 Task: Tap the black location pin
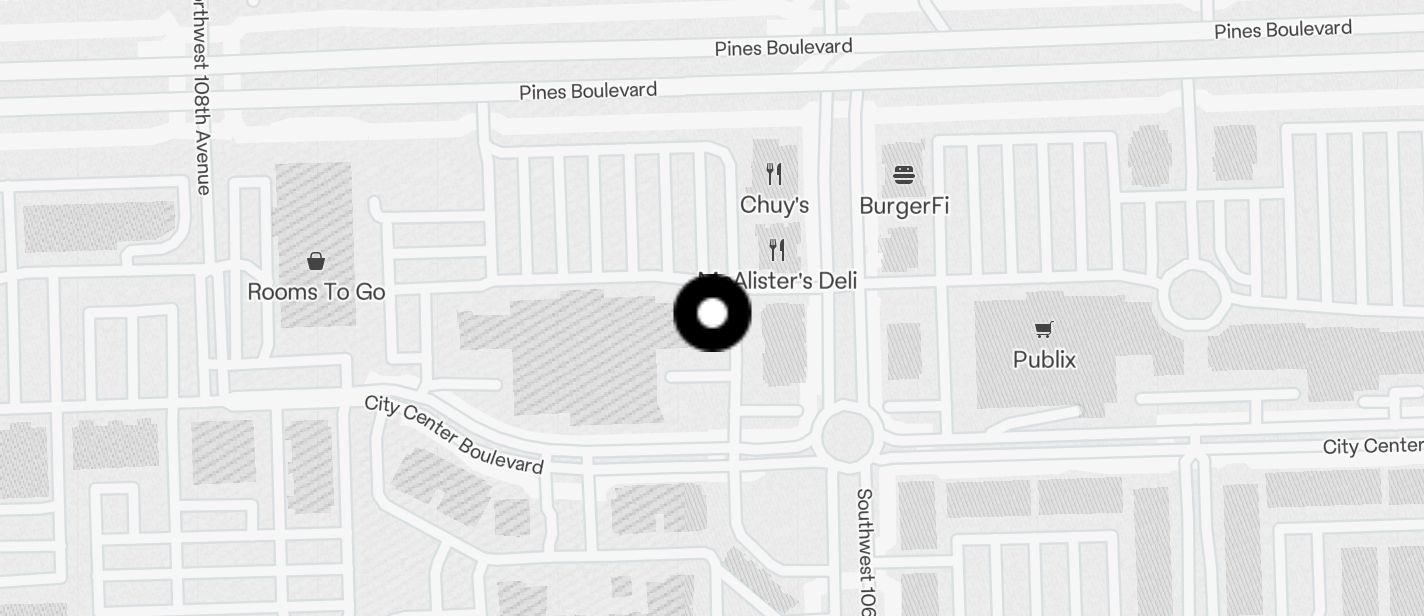click(x=712, y=314)
